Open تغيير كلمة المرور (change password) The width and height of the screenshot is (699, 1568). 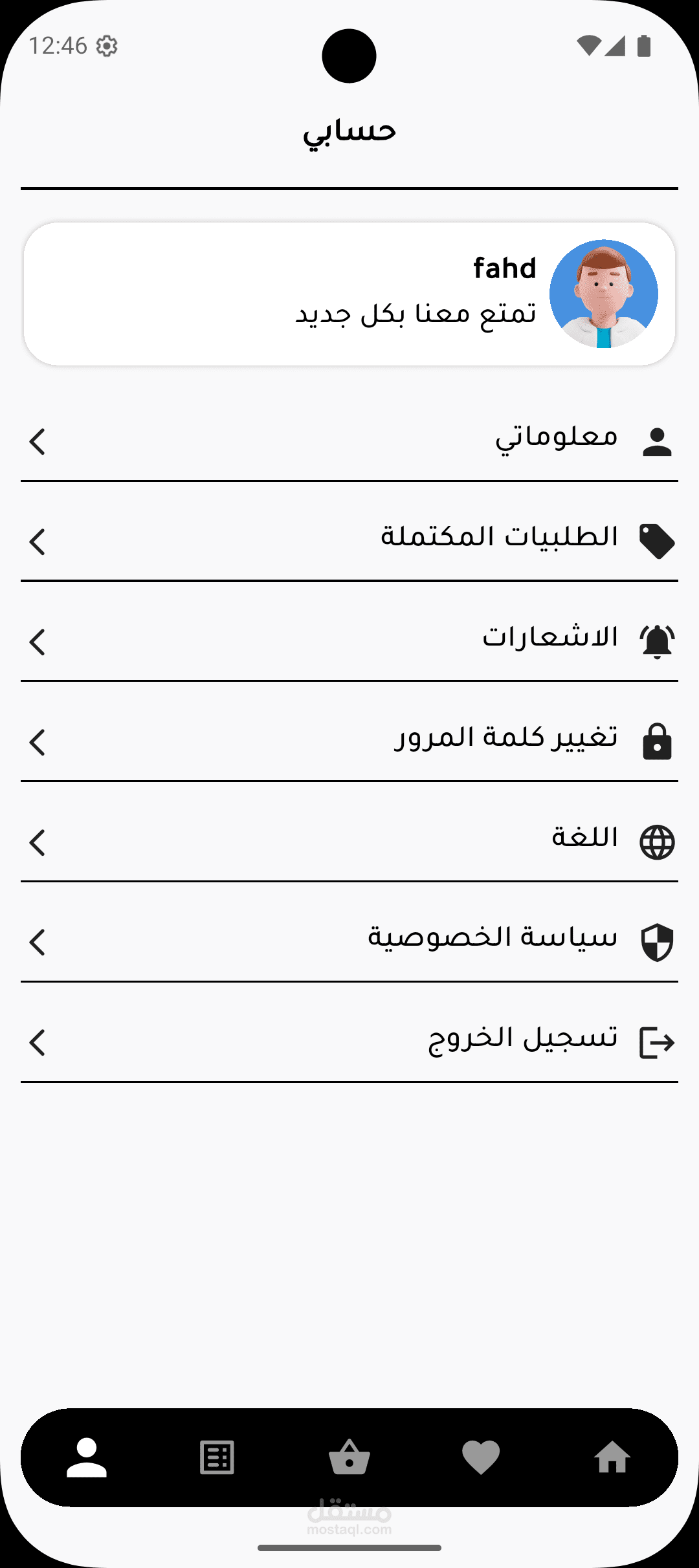pyautogui.click(x=349, y=741)
